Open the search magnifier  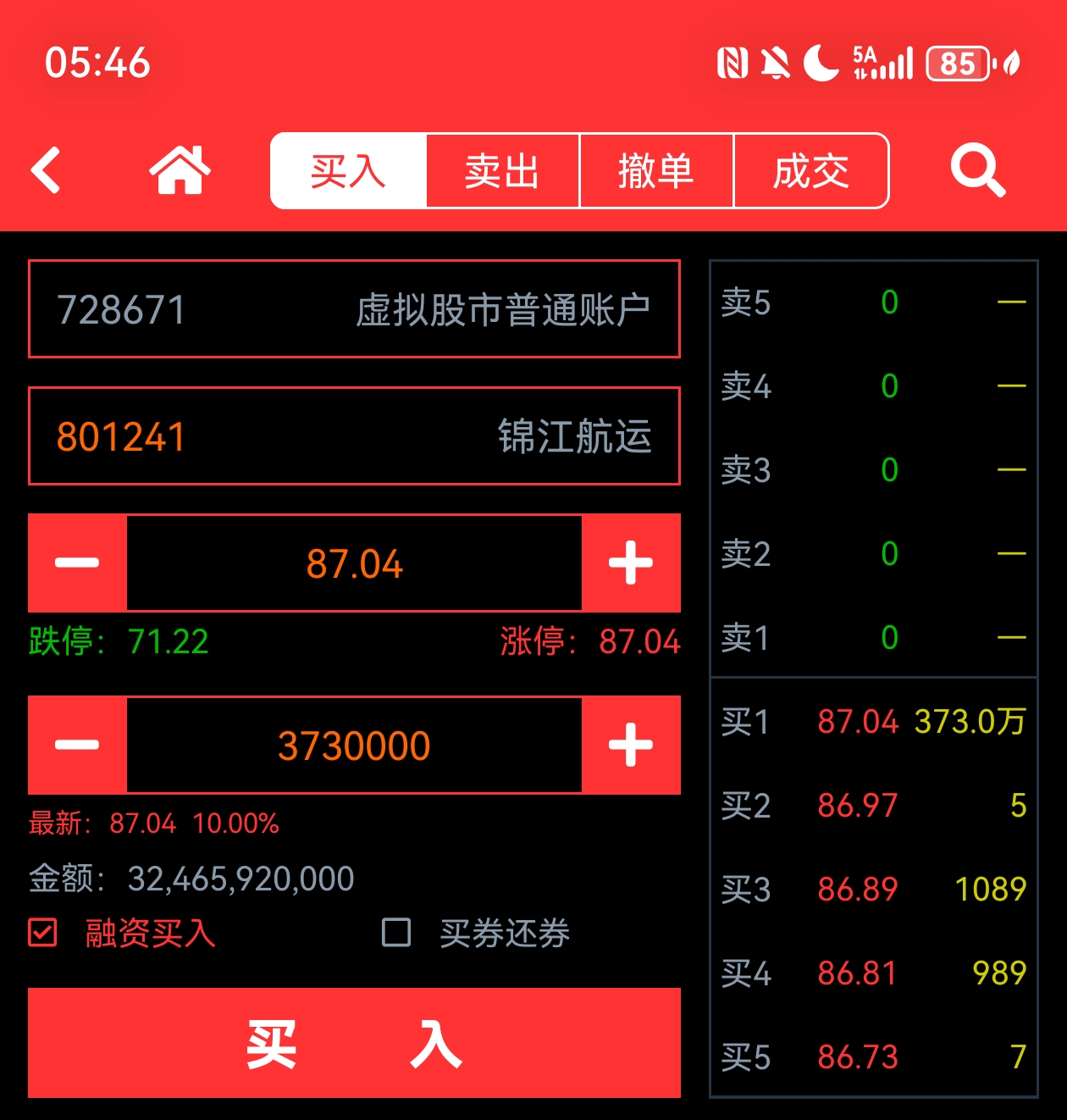[977, 170]
